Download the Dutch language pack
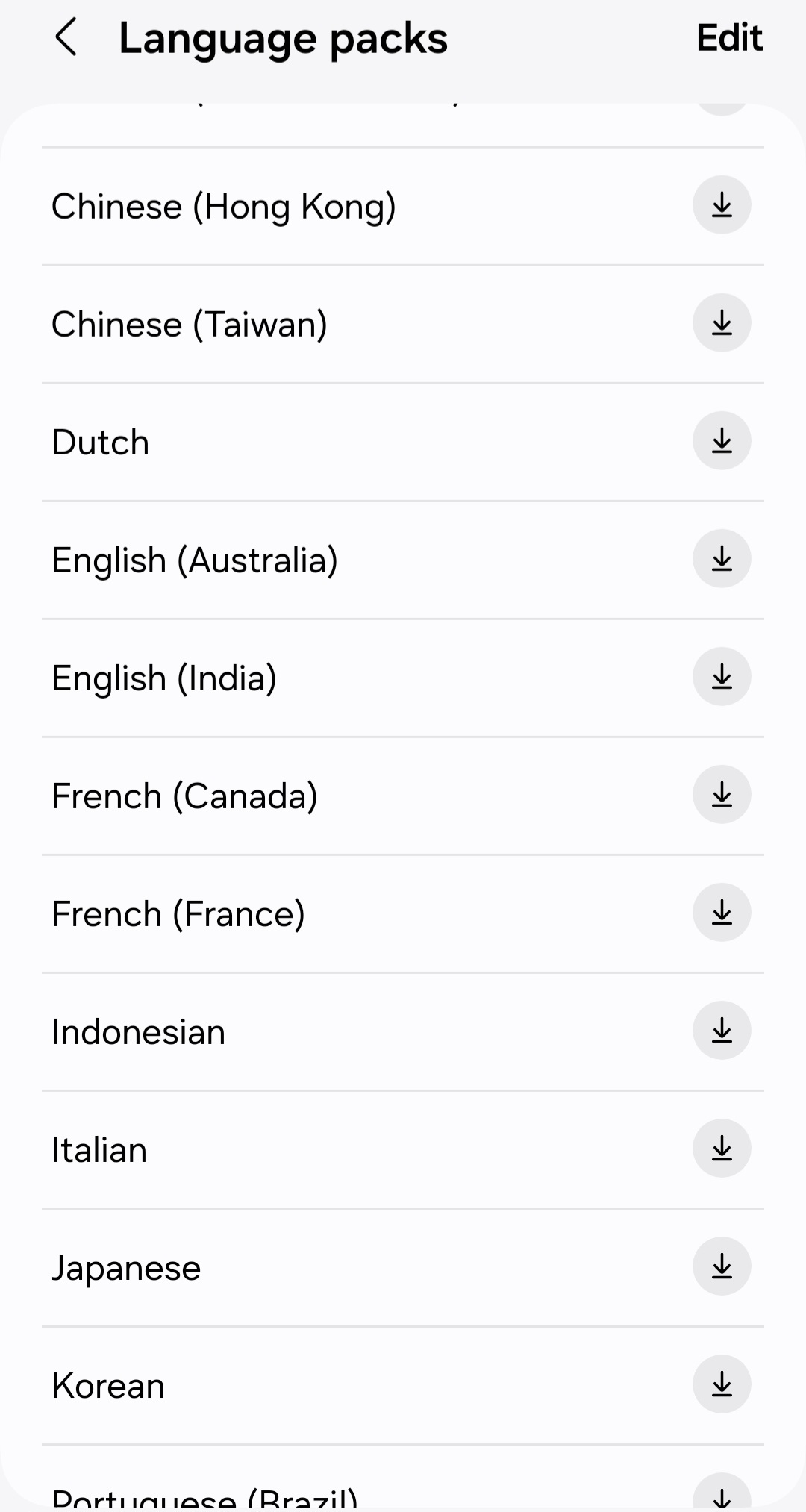Screen dimensions: 806x1512 pyautogui.click(x=721, y=440)
